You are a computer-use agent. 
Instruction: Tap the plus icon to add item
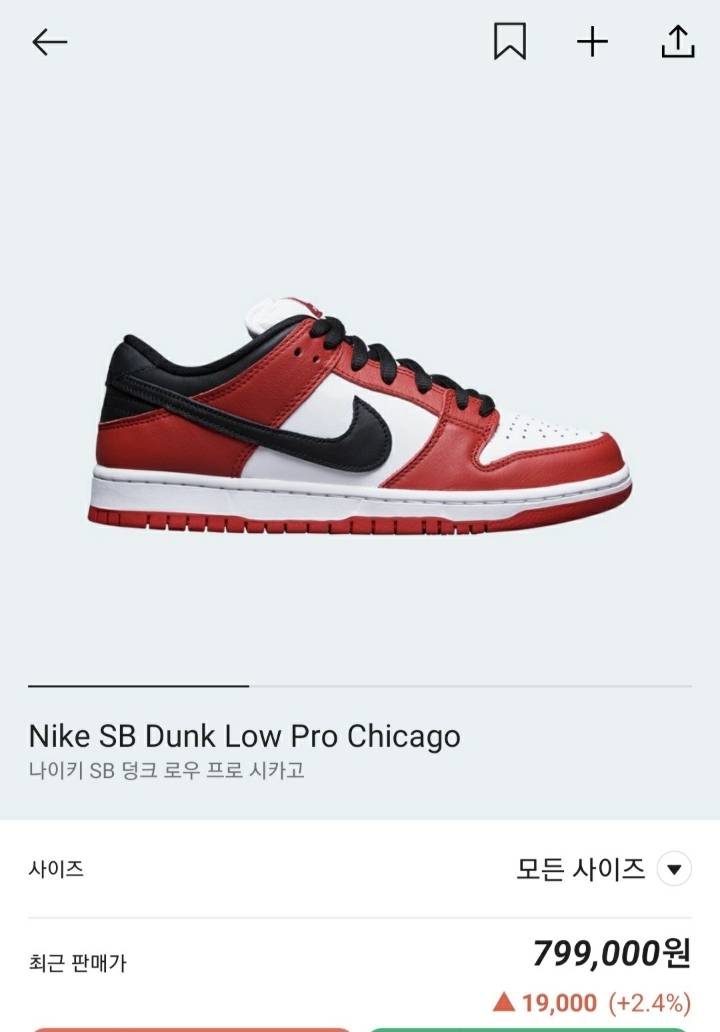pyautogui.click(x=593, y=42)
